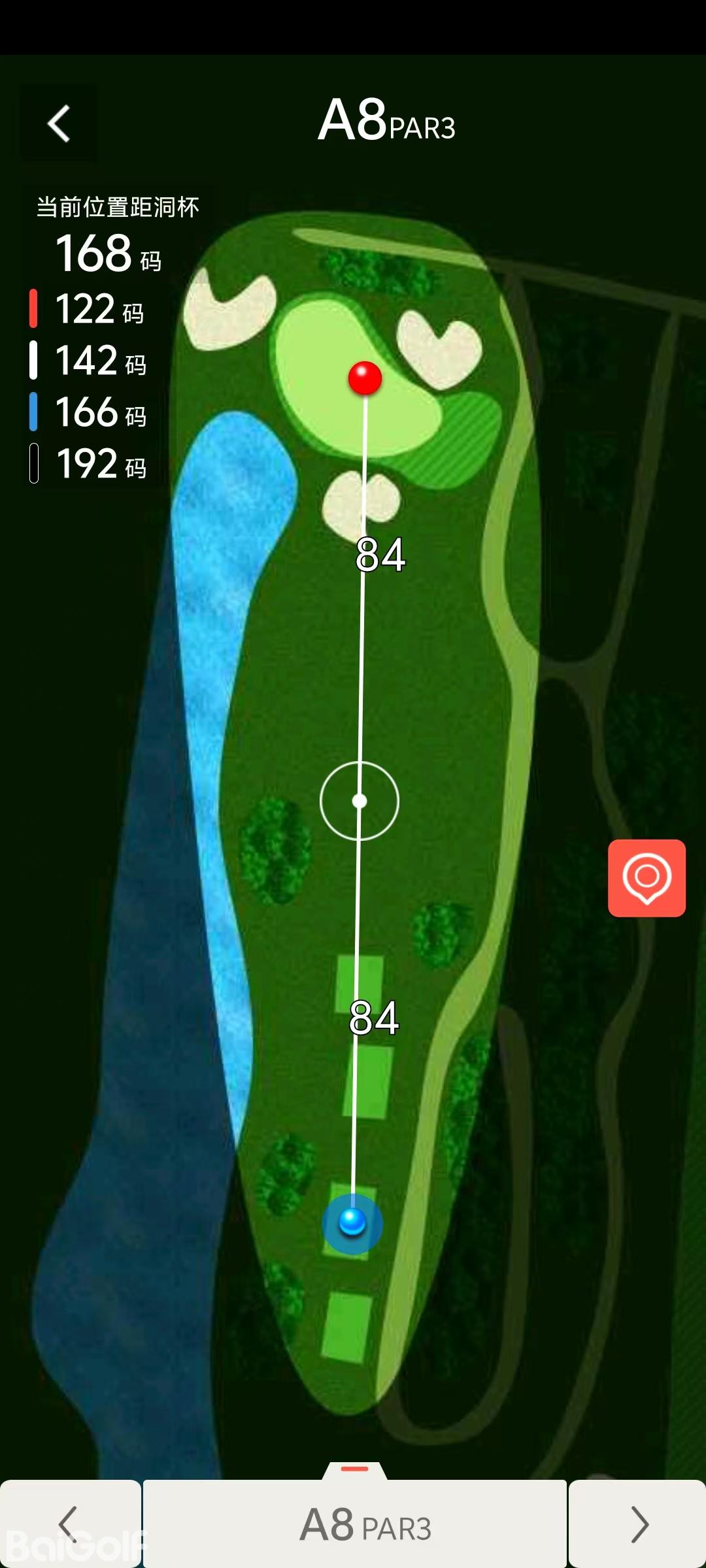Viewport: 706px width, 1568px height.
Task: Tap the circular target marker on fairway
Action: point(359,800)
